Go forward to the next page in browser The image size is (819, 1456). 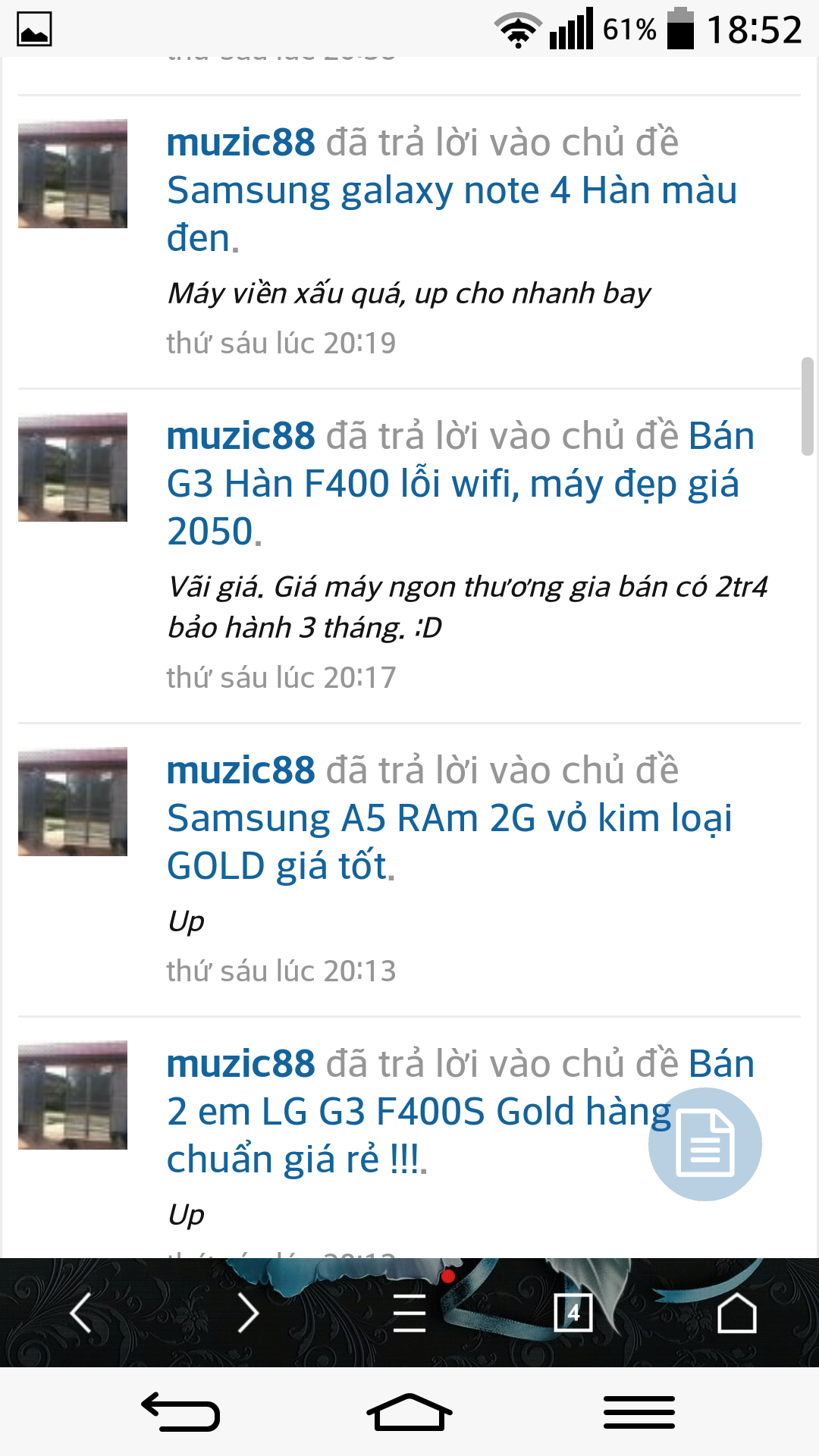[246, 1313]
